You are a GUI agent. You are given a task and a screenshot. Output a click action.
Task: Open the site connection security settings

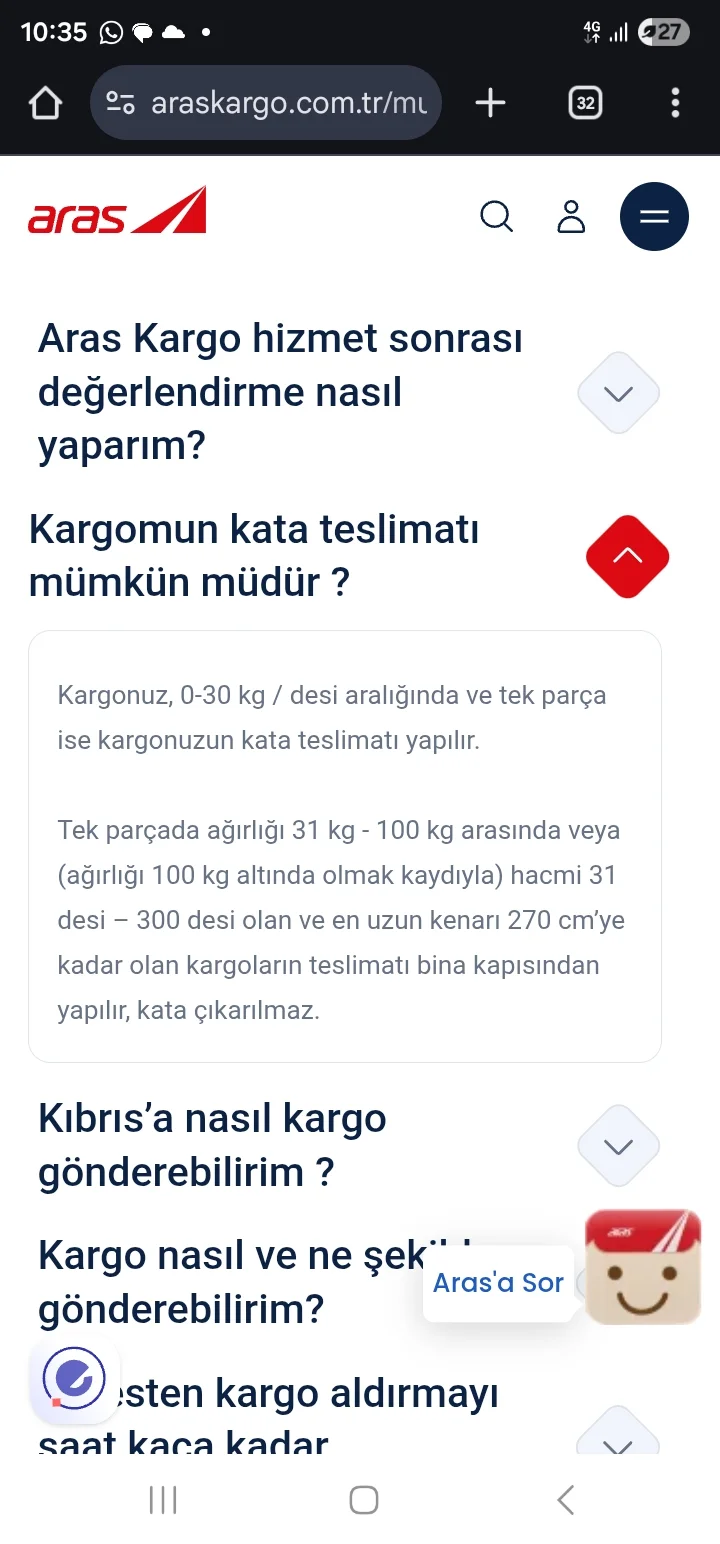click(x=119, y=102)
